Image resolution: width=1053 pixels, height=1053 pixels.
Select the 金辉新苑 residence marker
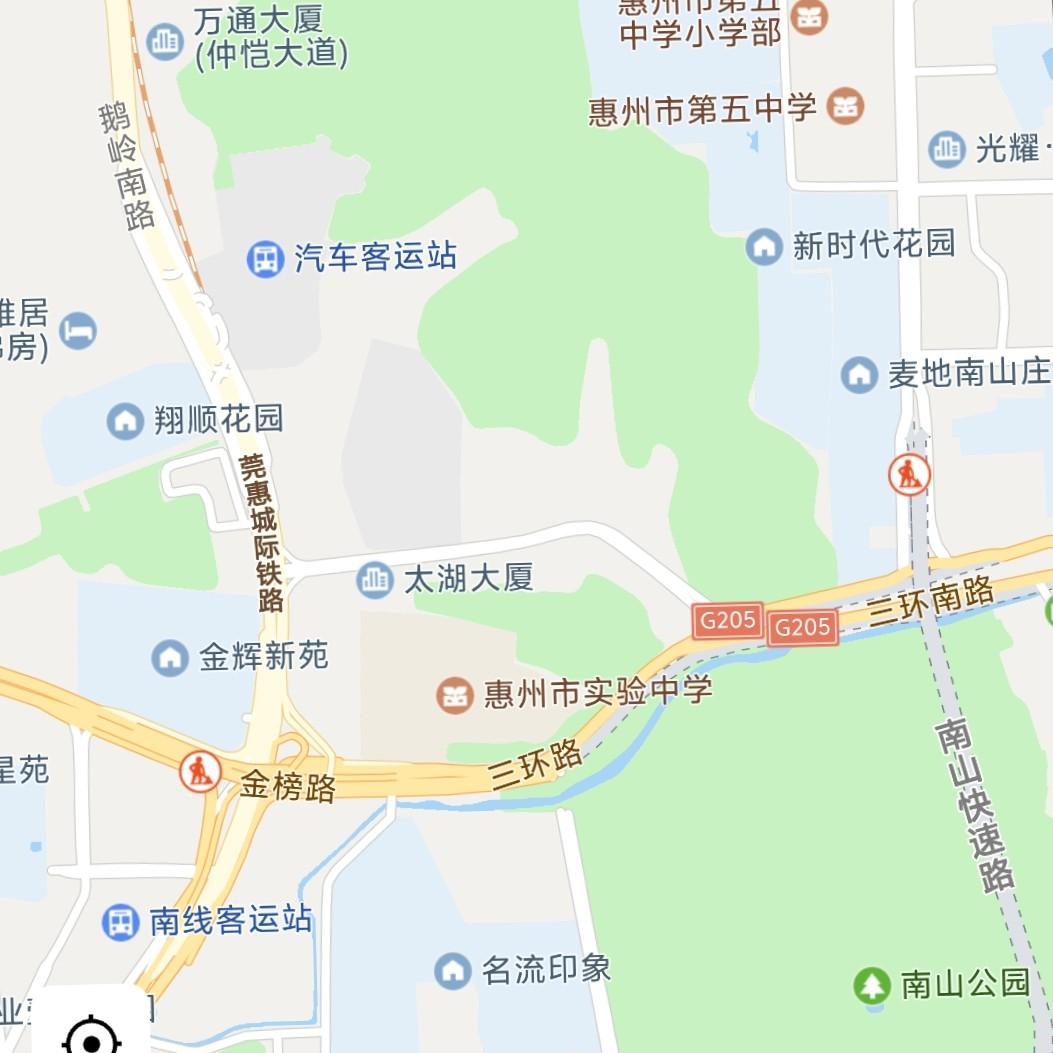point(170,657)
